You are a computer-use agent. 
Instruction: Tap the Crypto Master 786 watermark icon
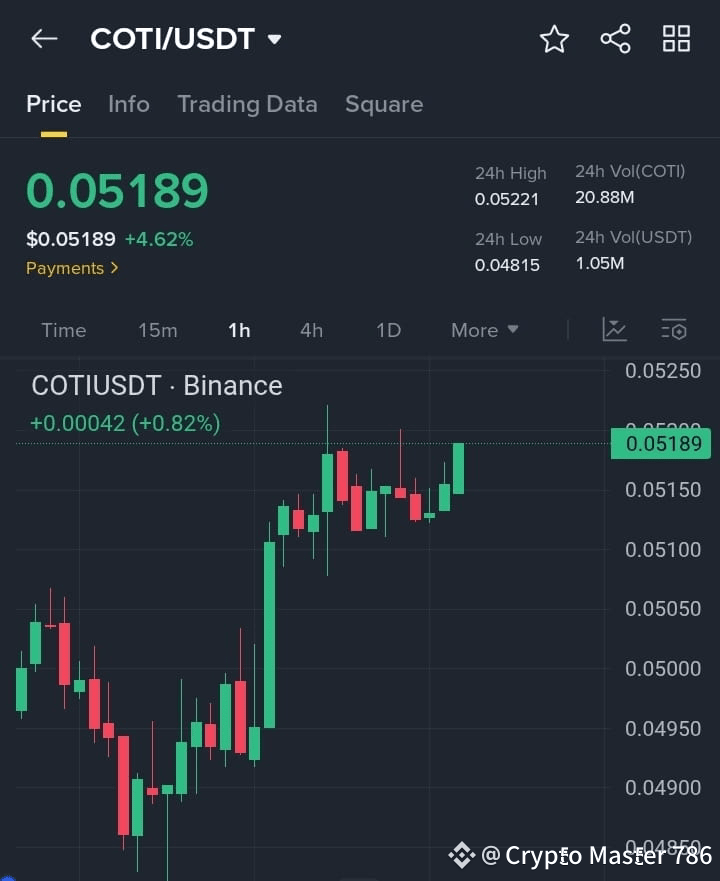(461, 855)
